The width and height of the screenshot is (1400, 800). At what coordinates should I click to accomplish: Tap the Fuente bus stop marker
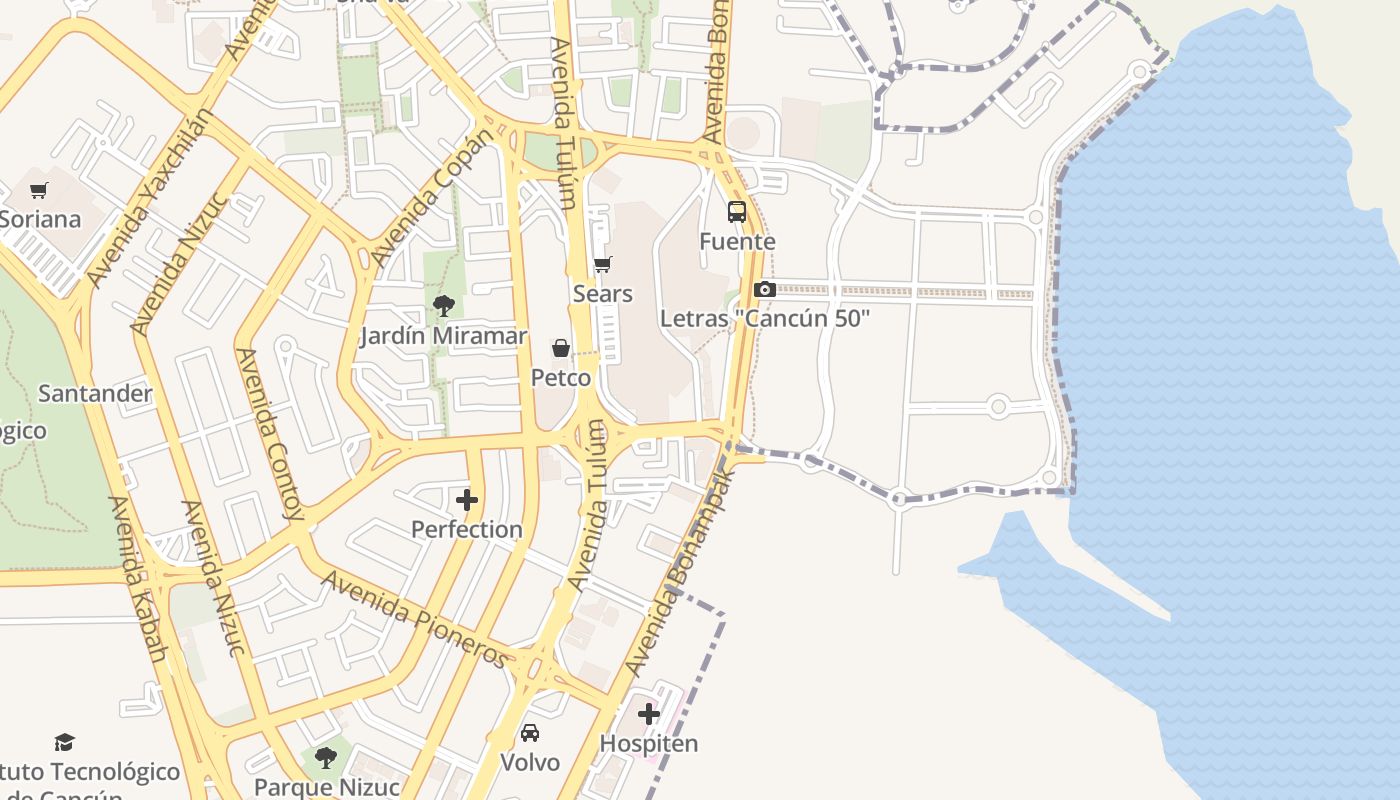click(737, 212)
